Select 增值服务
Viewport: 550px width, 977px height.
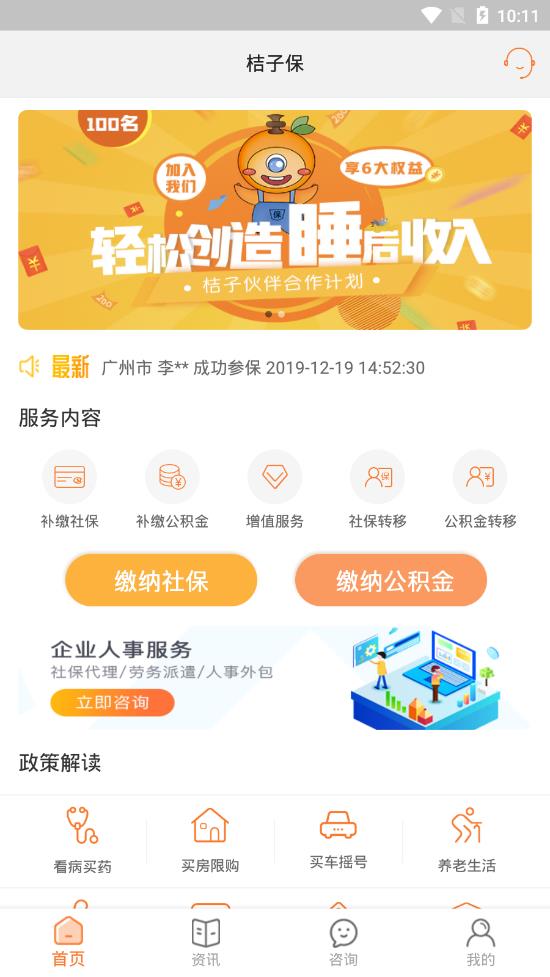tap(275, 490)
